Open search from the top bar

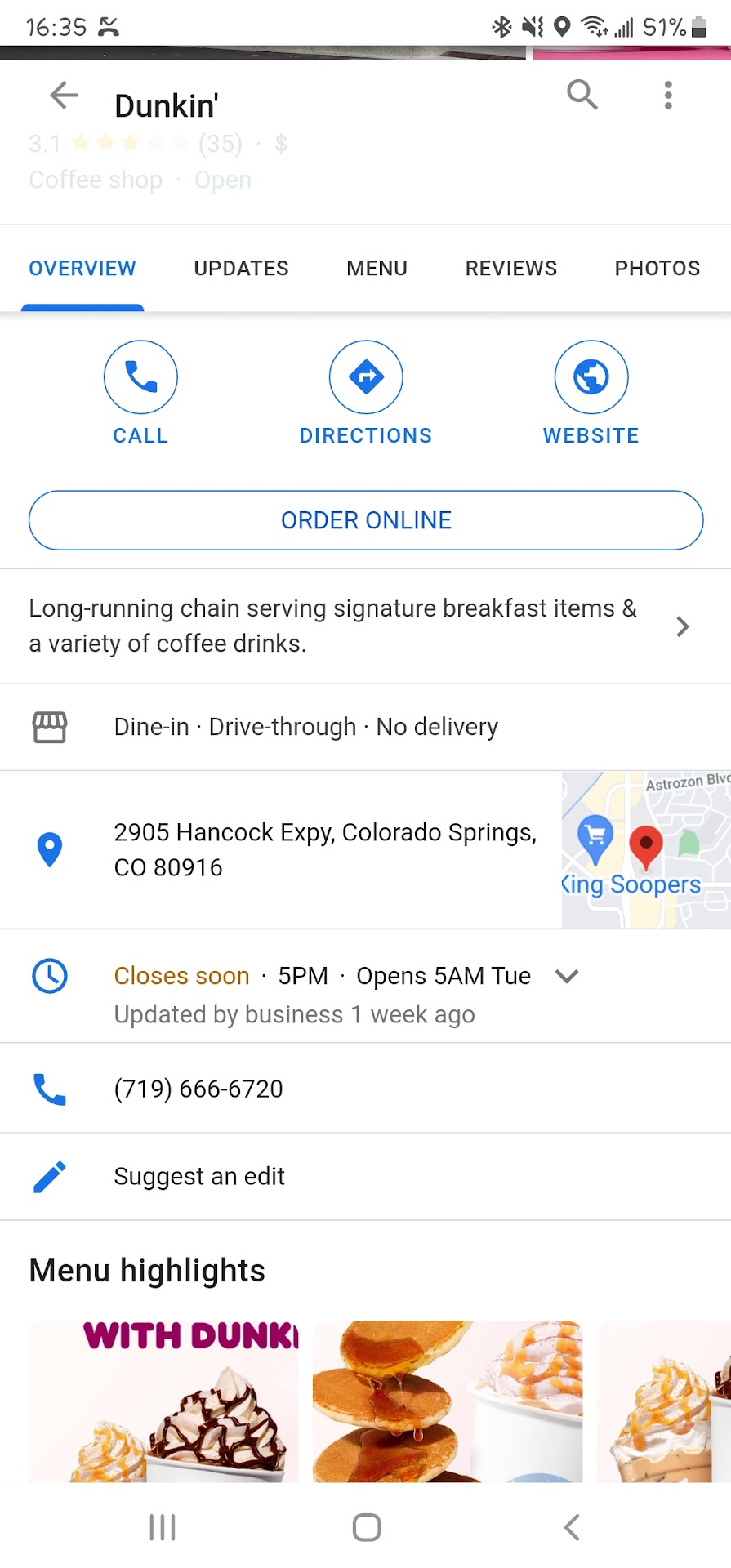click(582, 96)
